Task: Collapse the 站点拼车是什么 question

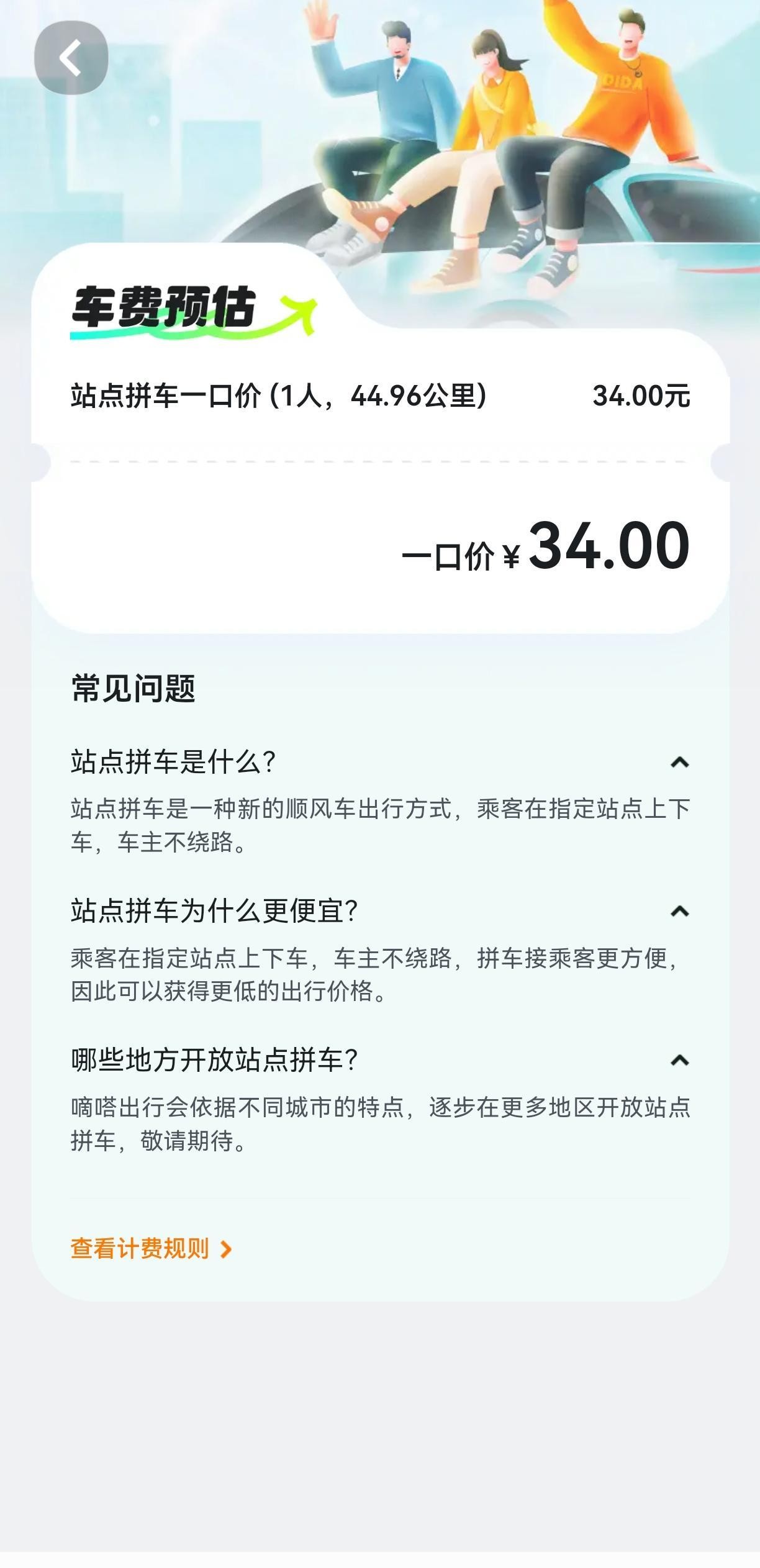Action: 679,762
